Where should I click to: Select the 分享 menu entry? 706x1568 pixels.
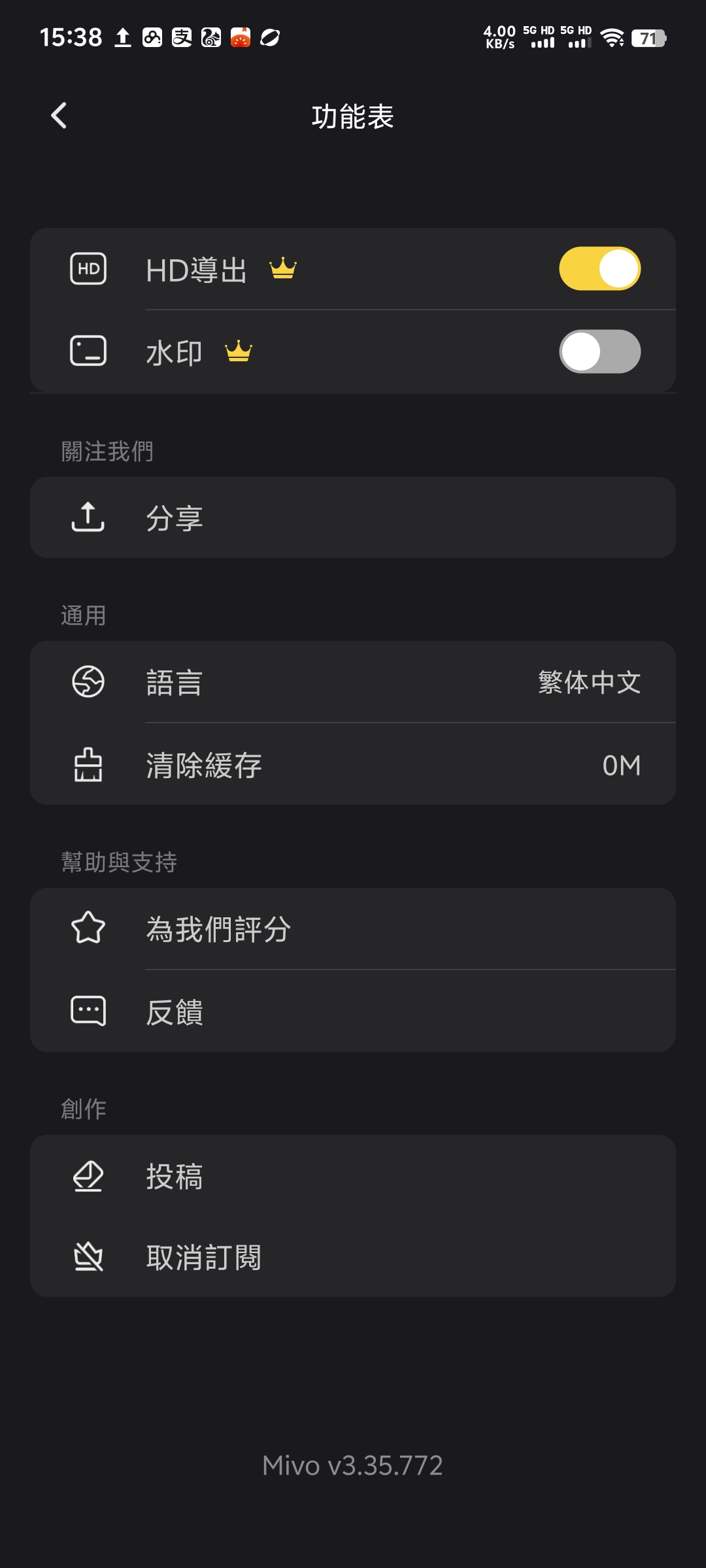coord(353,517)
